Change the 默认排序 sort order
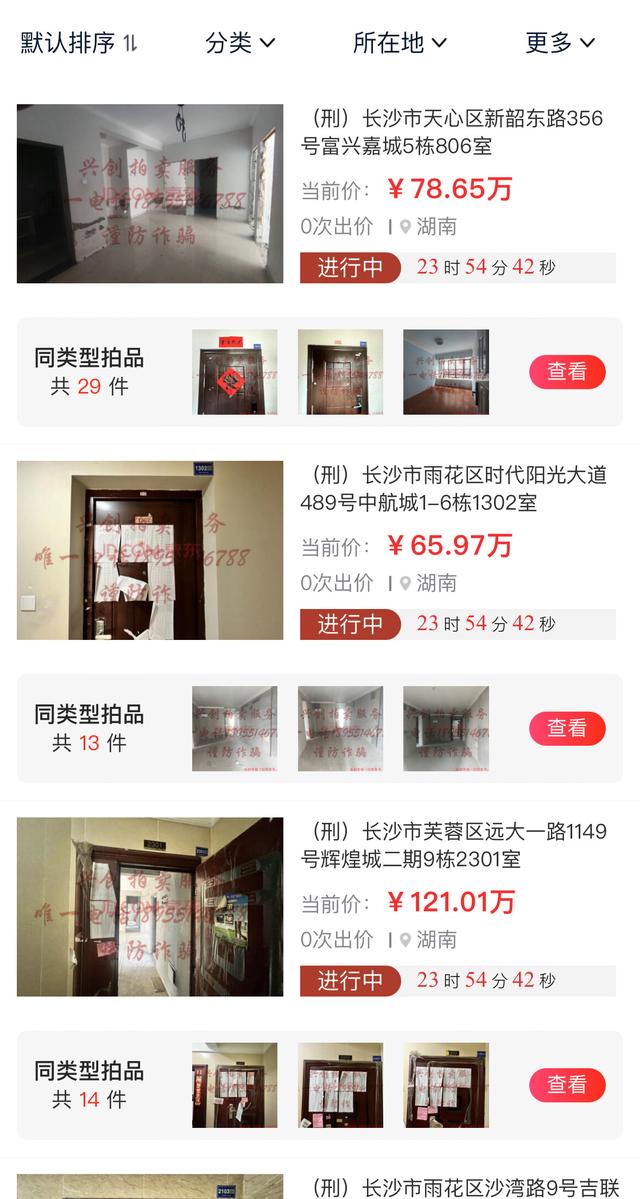The height and width of the screenshot is (1199, 640). click(x=79, y=43)
